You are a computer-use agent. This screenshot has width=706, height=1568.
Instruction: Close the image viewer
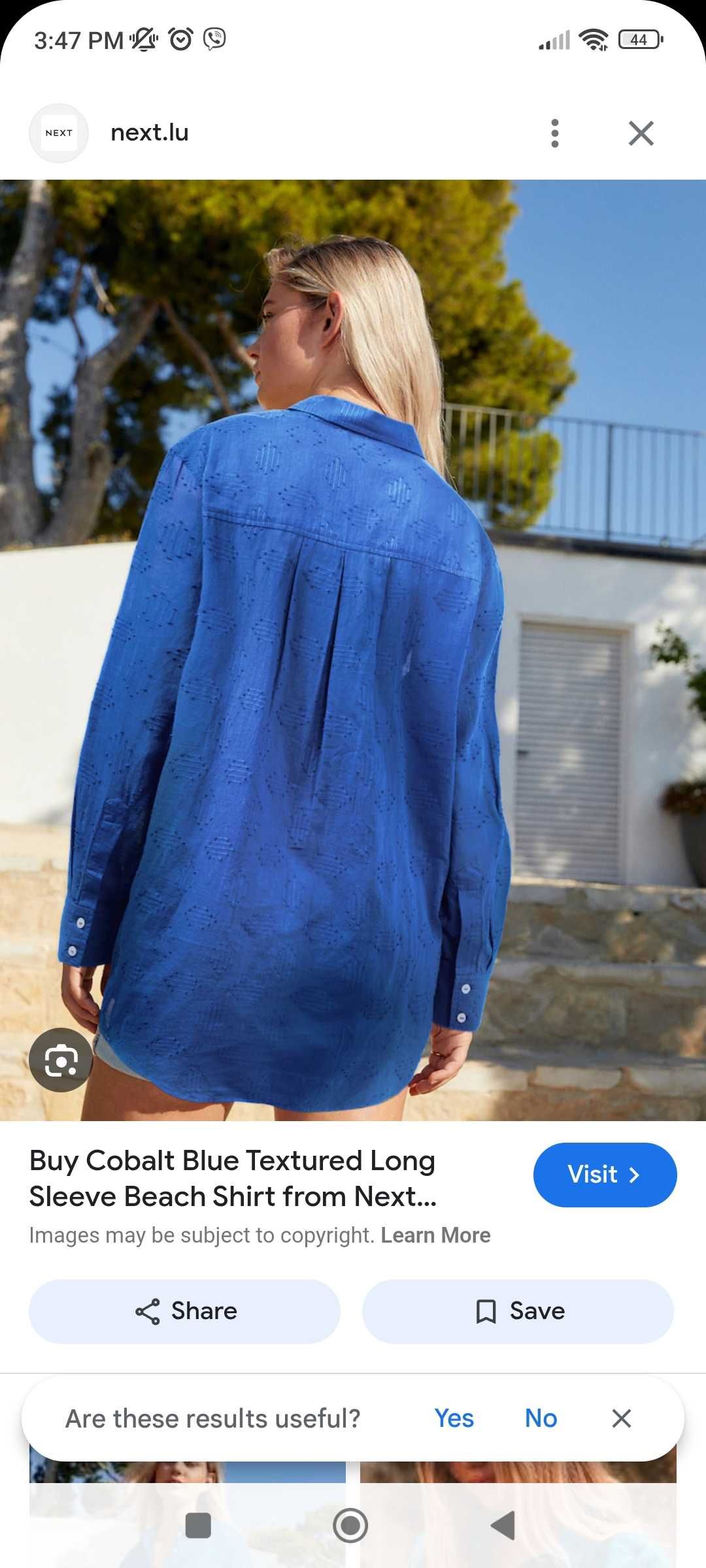coord(641,133)
